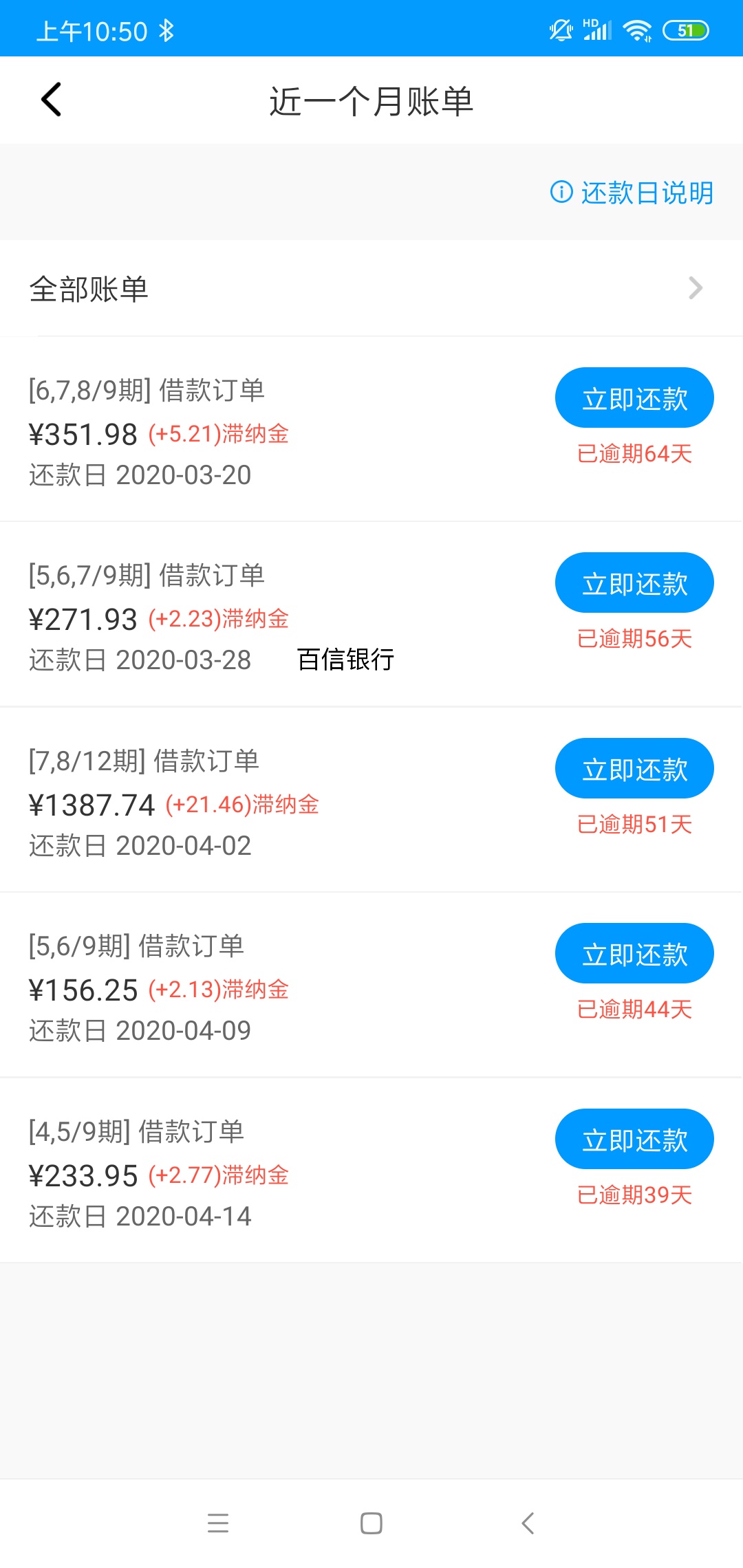743x1568 pixels.
Task: Tap 立即还款 for the ¥351.98 order
Action: (x=634, y=398)
